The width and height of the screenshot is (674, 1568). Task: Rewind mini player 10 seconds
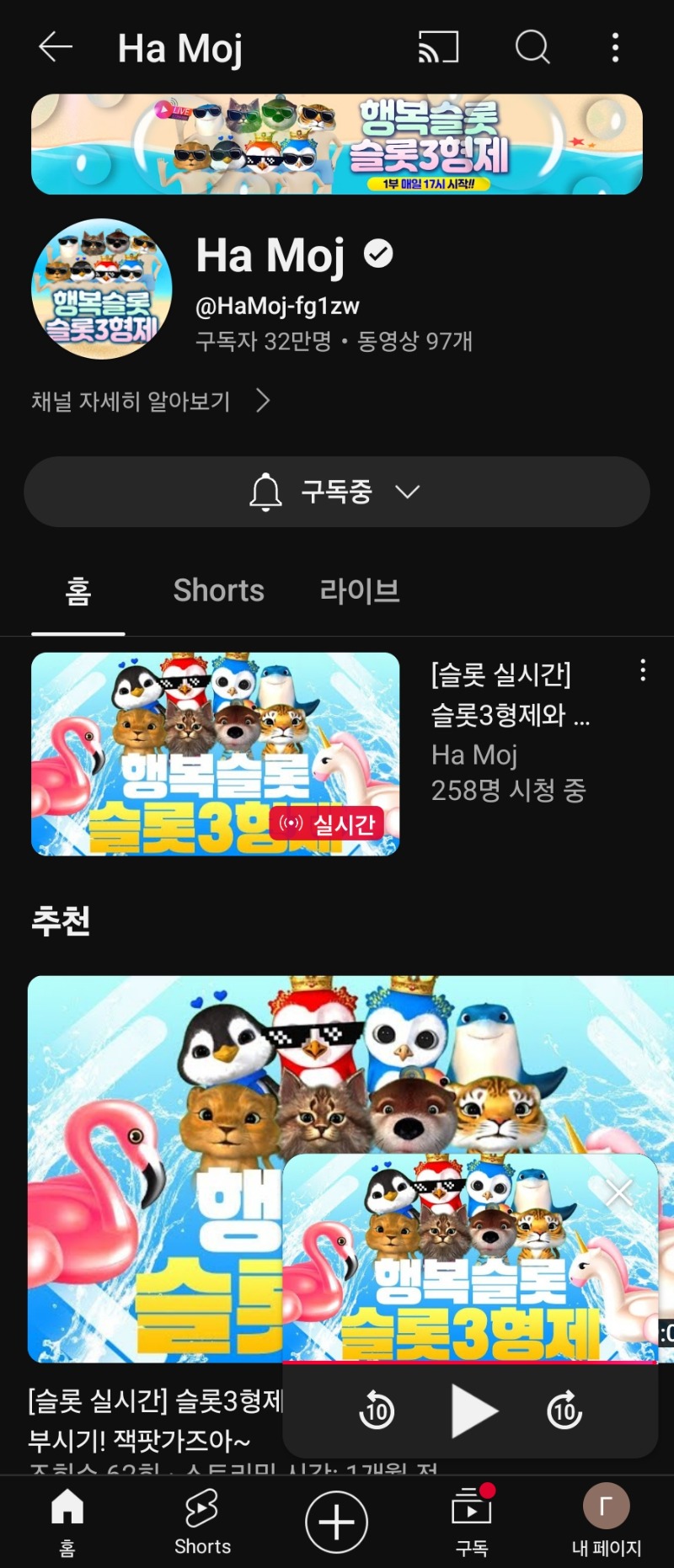point(377,1410)
